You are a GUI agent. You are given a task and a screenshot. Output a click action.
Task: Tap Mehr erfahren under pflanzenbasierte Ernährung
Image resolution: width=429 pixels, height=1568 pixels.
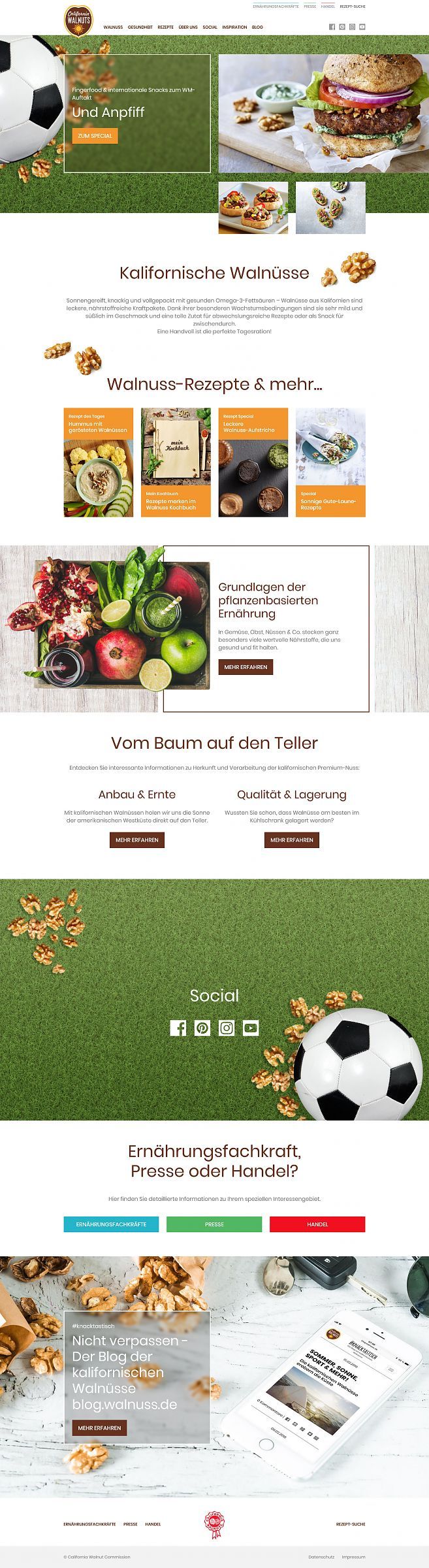(246, 667)
